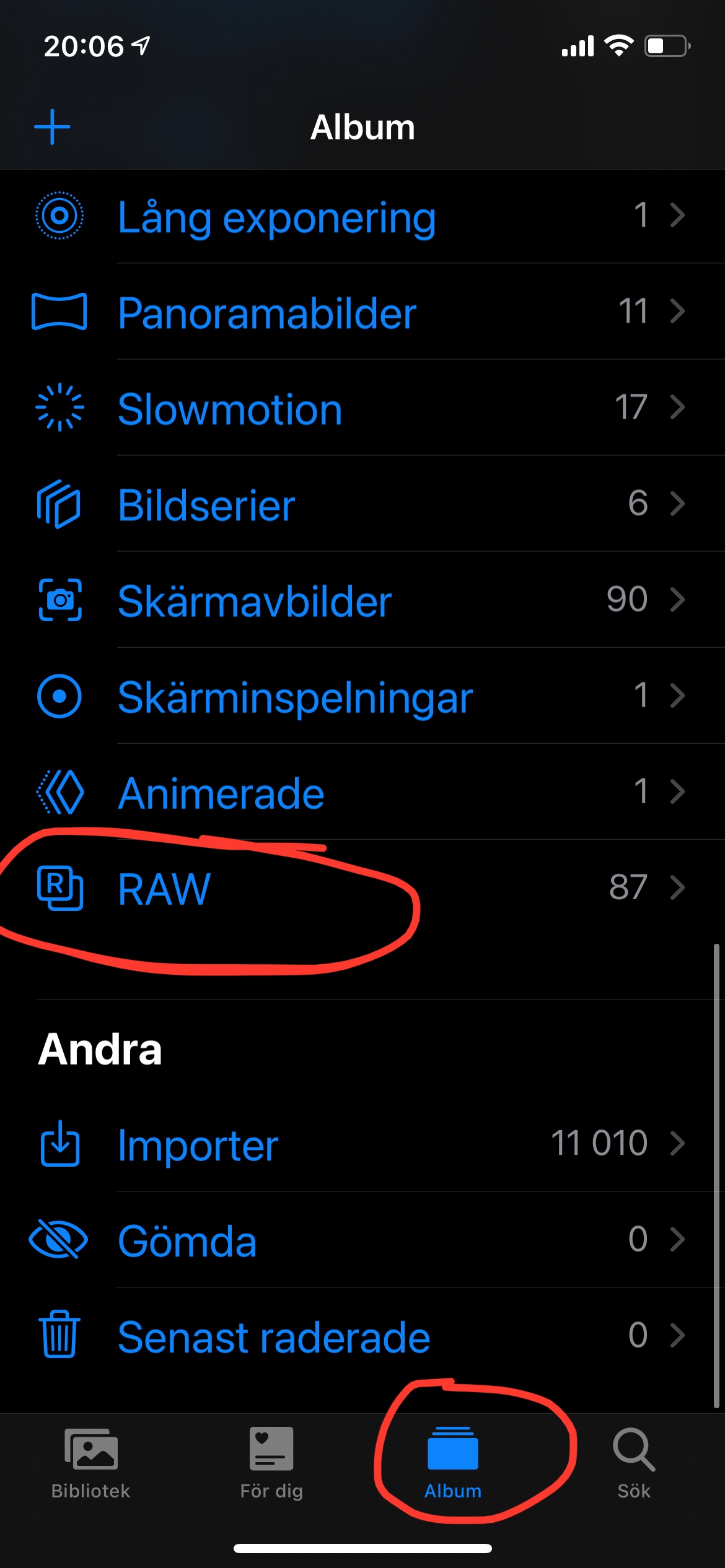Open Senast raderade album
Screen dimensions: 725x1568
(362, 1335)
